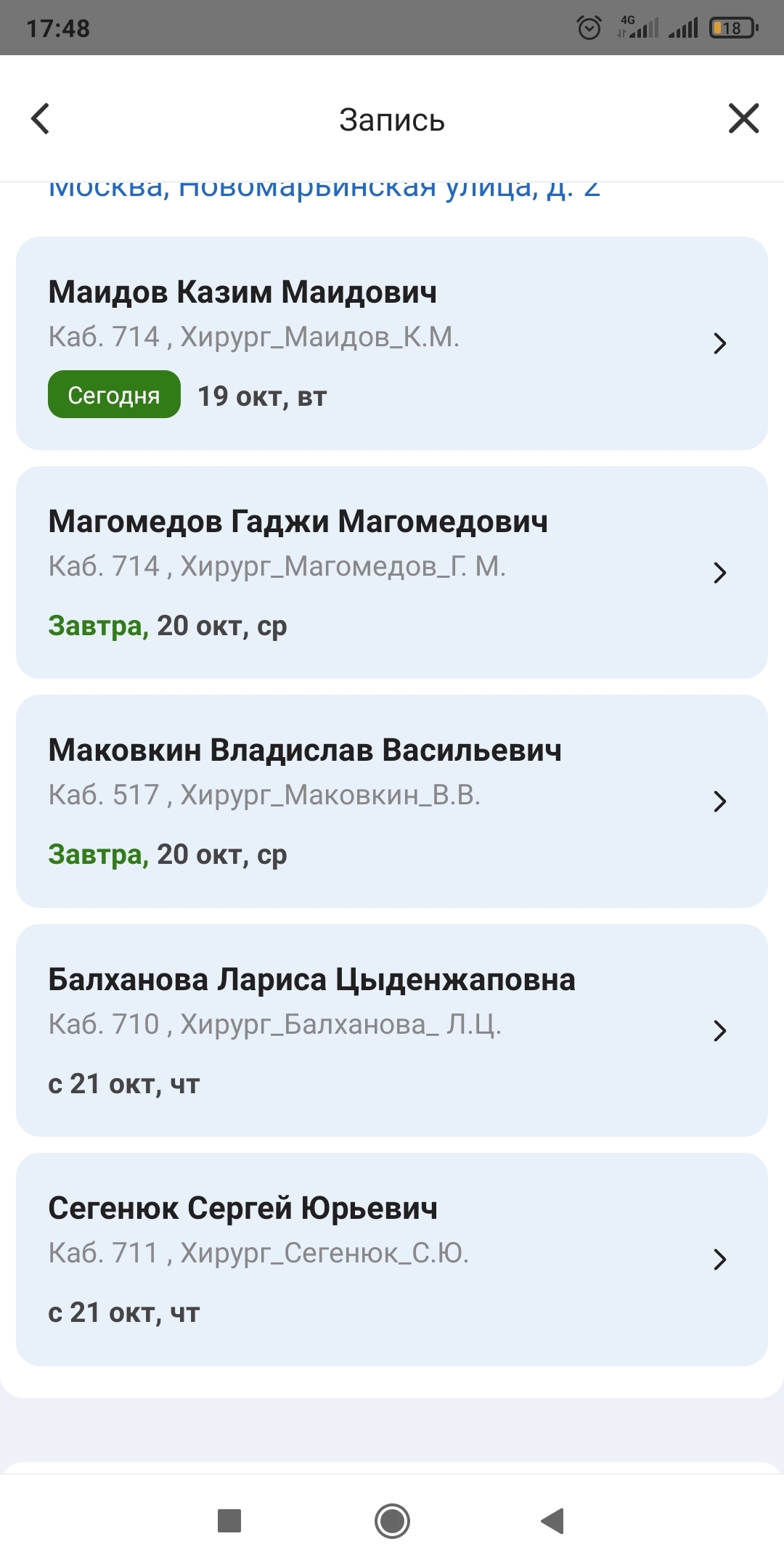Go to the system home screen

[x=392, y=1521]
